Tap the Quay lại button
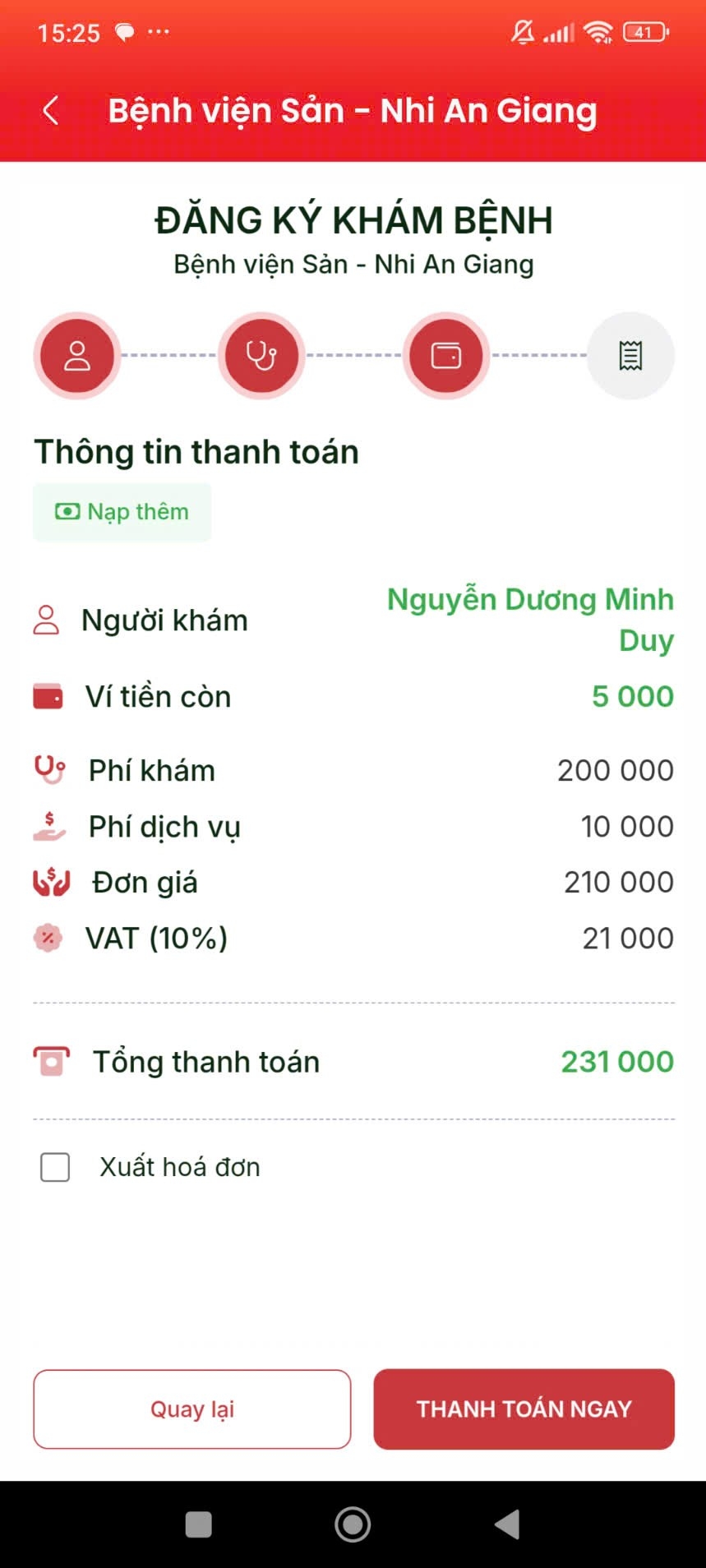The image size is (706, 1568). click(192, 1409)
